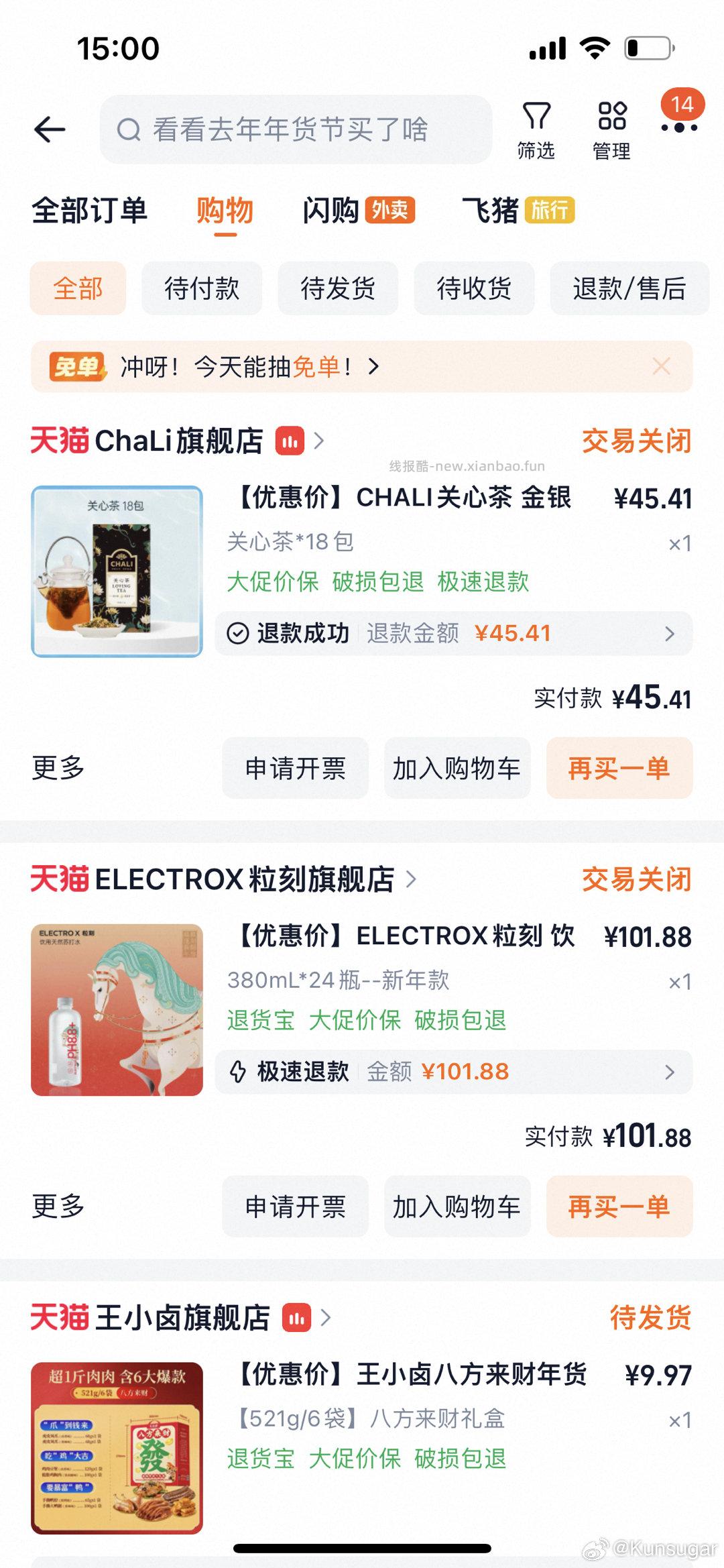The width and height of the screenshot is (724, 1568).
Task: Tap 申请开票 for the ELECTROX order
Action: [x=296, y=1207]
